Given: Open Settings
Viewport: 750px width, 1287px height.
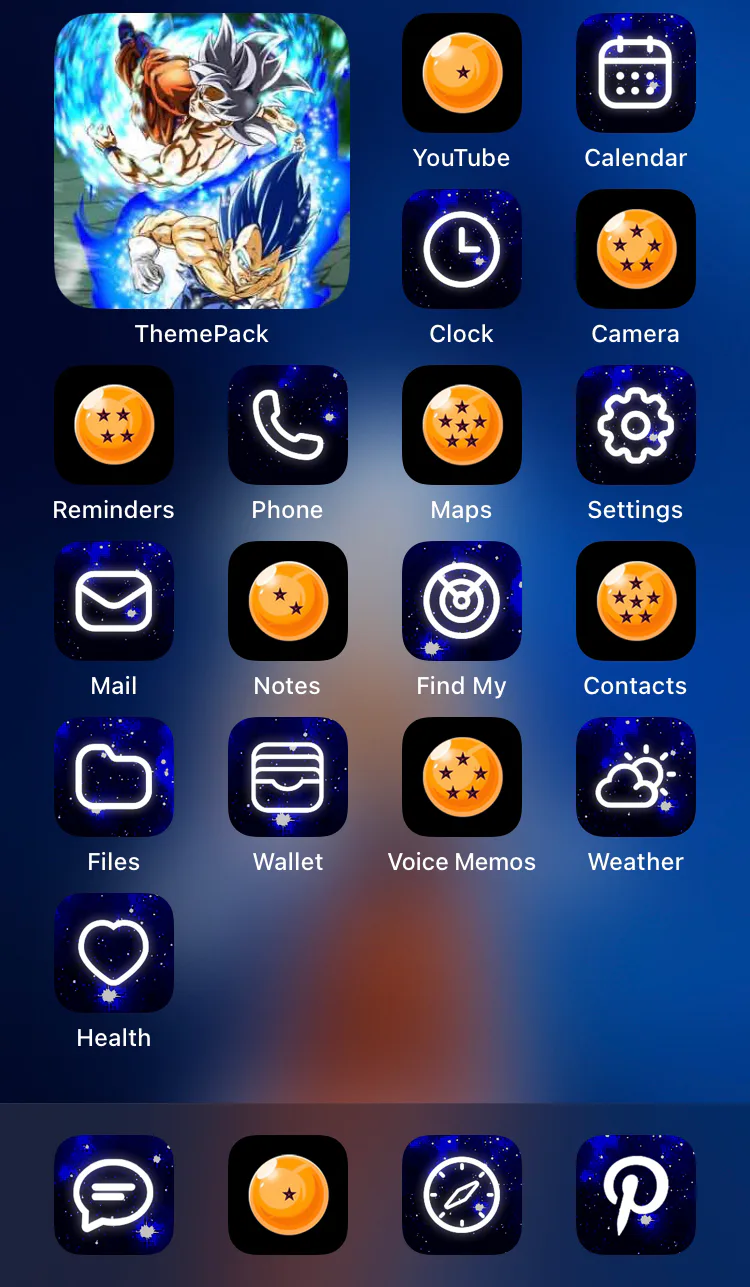Looking at the screenshot, I should (x=636, y=425).
